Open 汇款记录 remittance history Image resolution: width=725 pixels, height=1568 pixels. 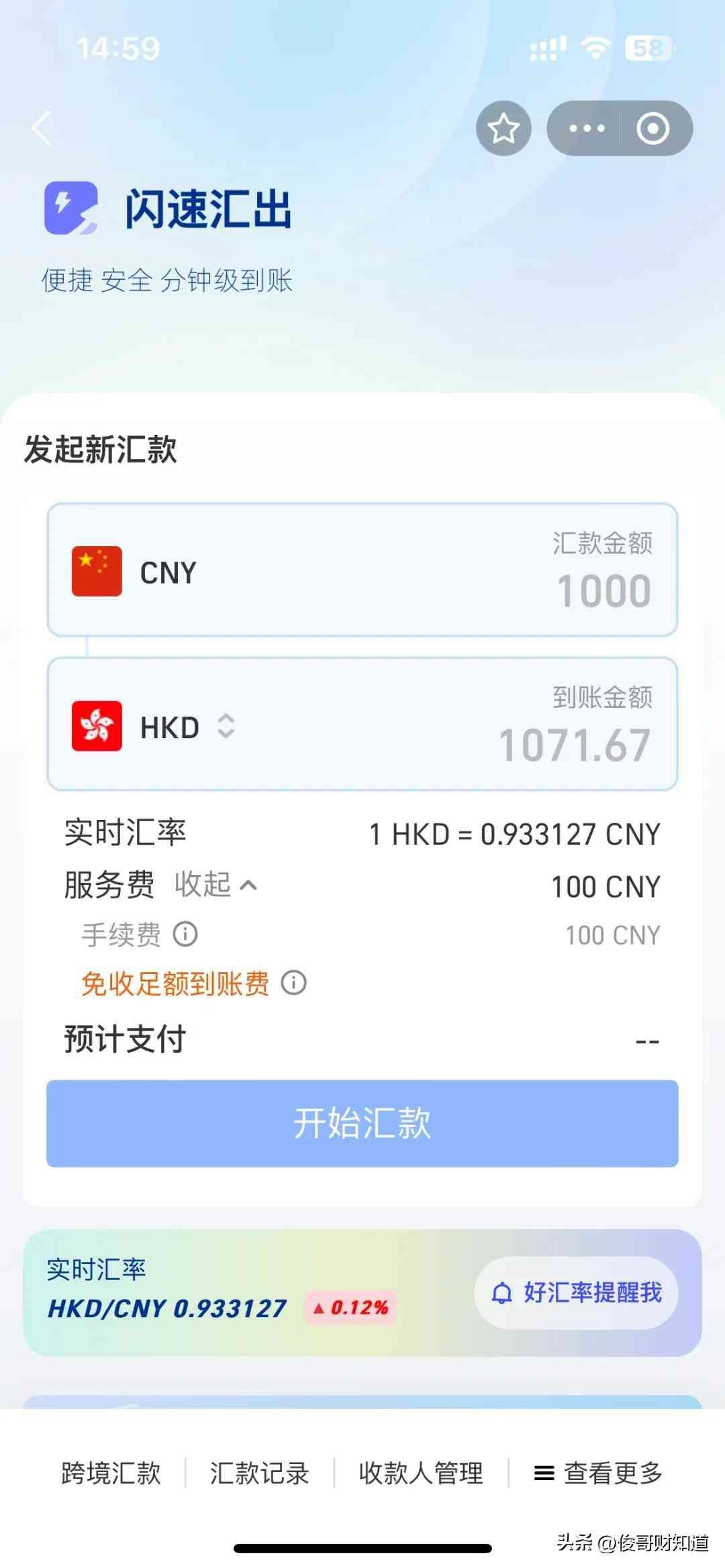(x=259, y=1473)
